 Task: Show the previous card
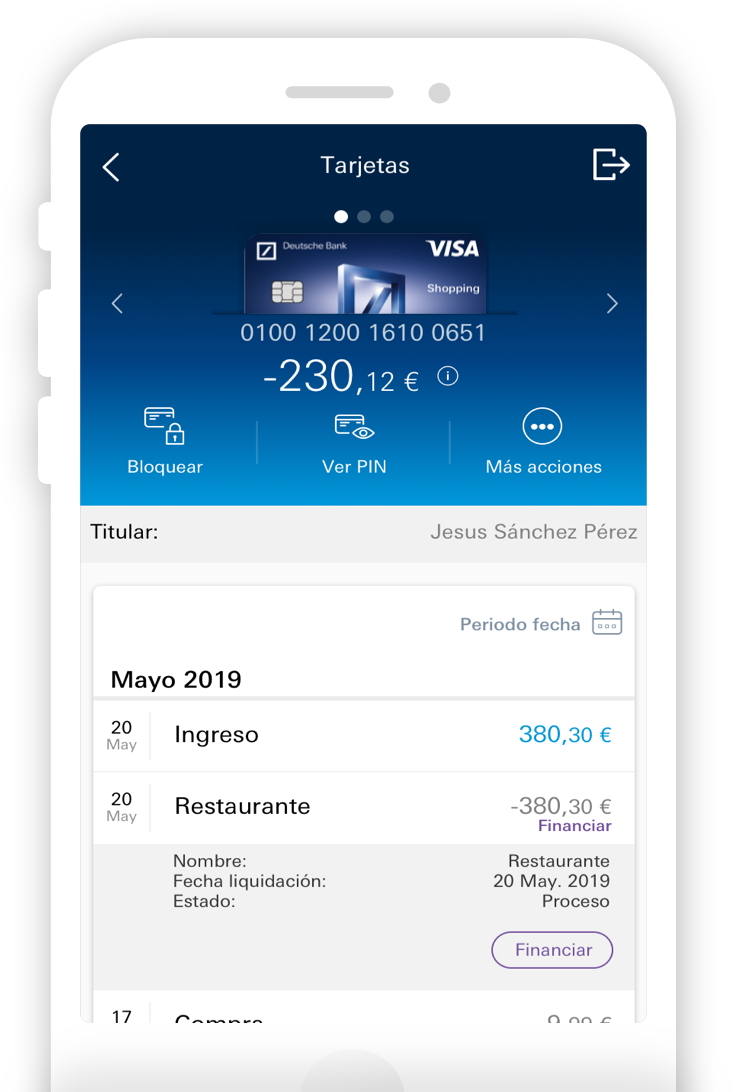click(x=117, y=303)
